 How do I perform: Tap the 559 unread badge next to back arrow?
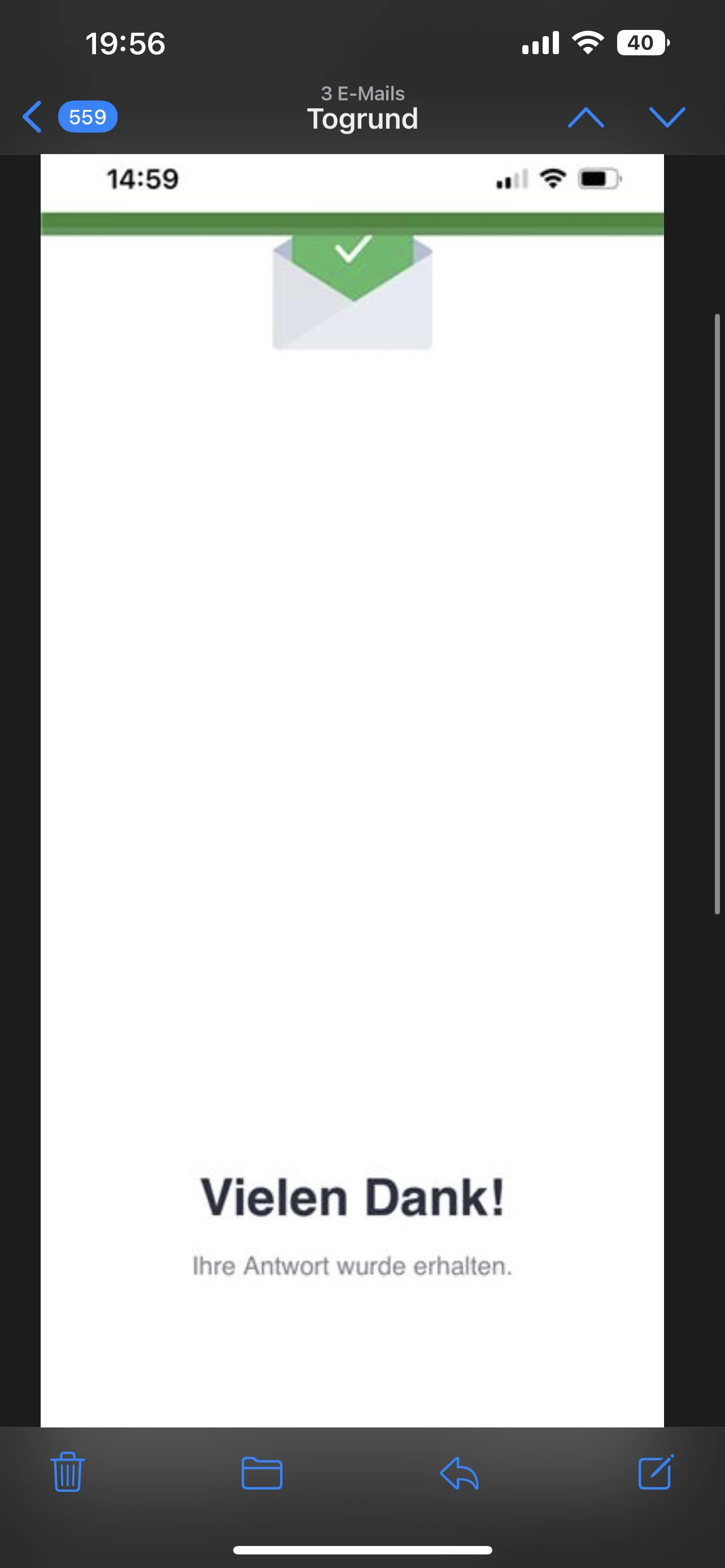[87, 117]
